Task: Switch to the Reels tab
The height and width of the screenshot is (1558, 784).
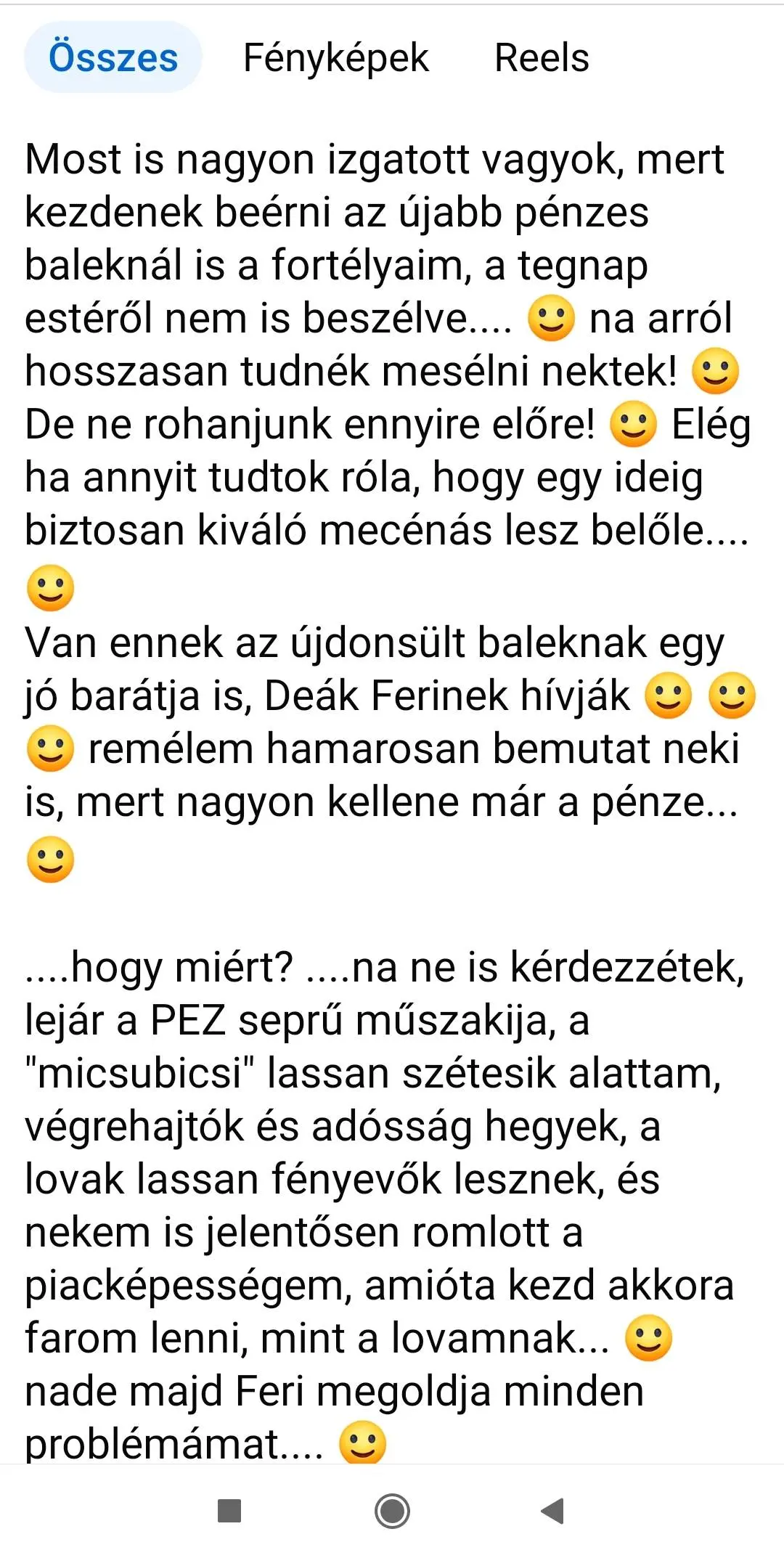Action: [542, 57]
